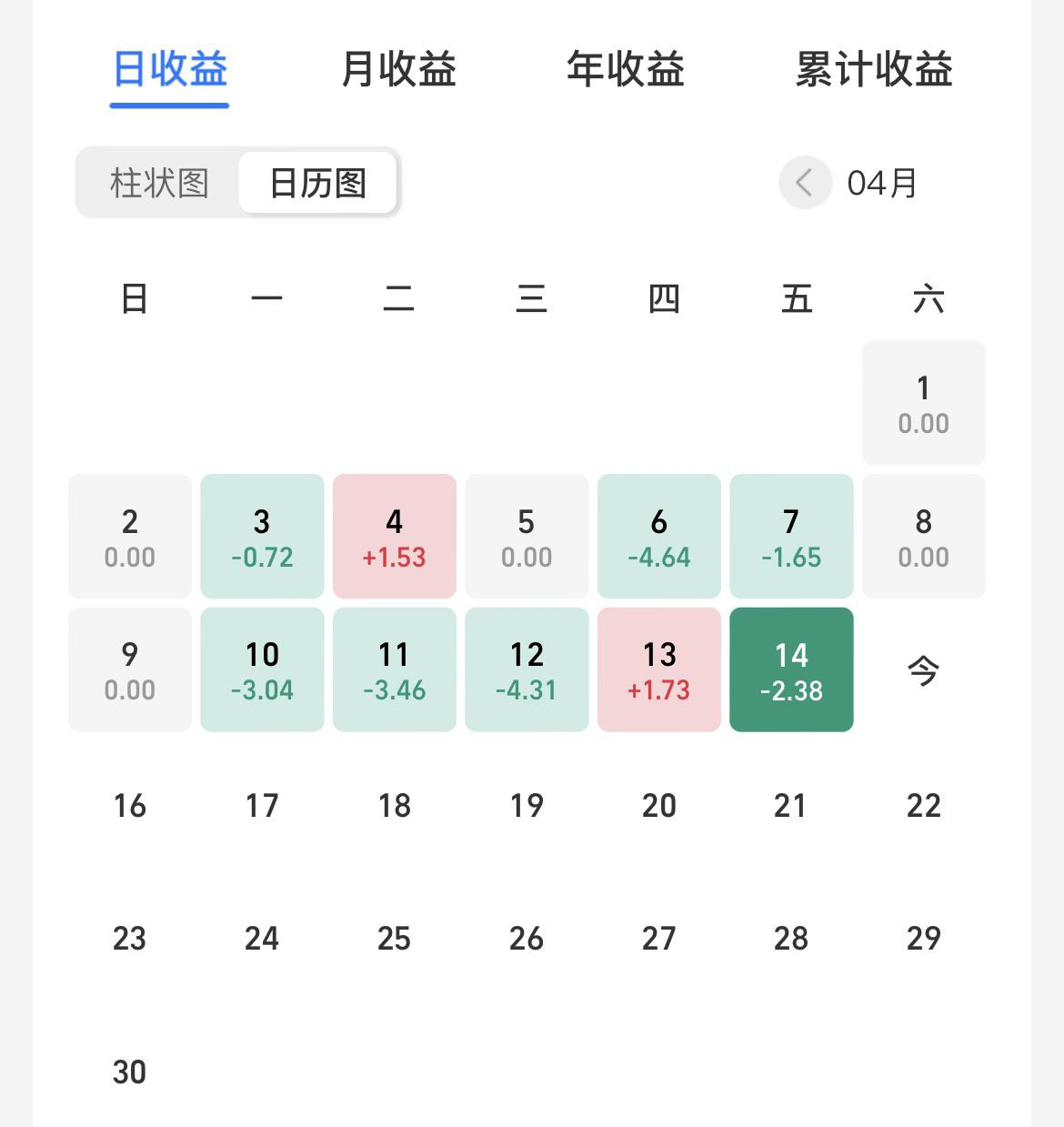Select the 日历图 calendar view
This screenshot has height=1127, width=1064.
click(317, 183)
